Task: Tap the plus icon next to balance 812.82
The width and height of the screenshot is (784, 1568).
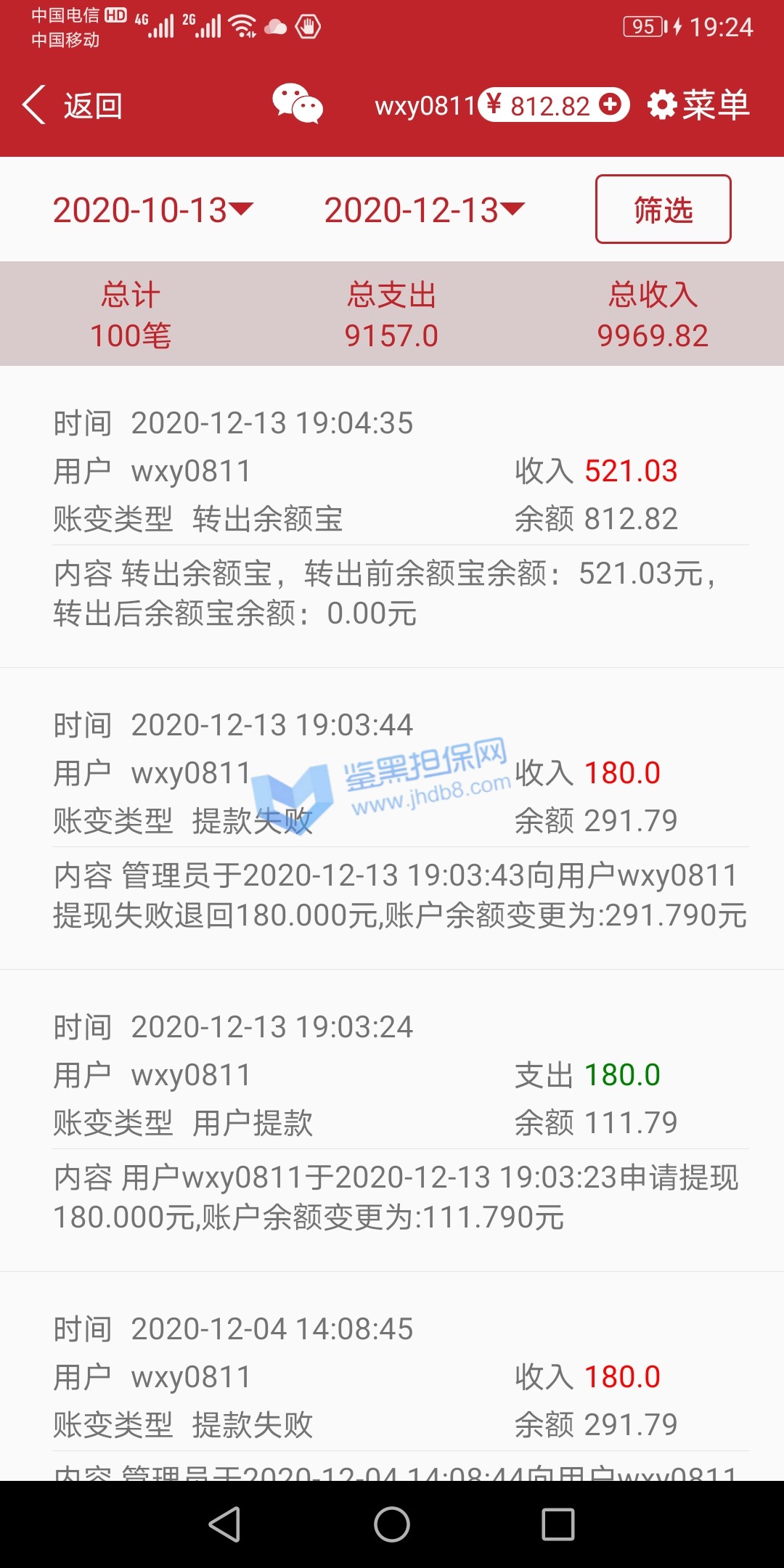Action: pos(611,104)
